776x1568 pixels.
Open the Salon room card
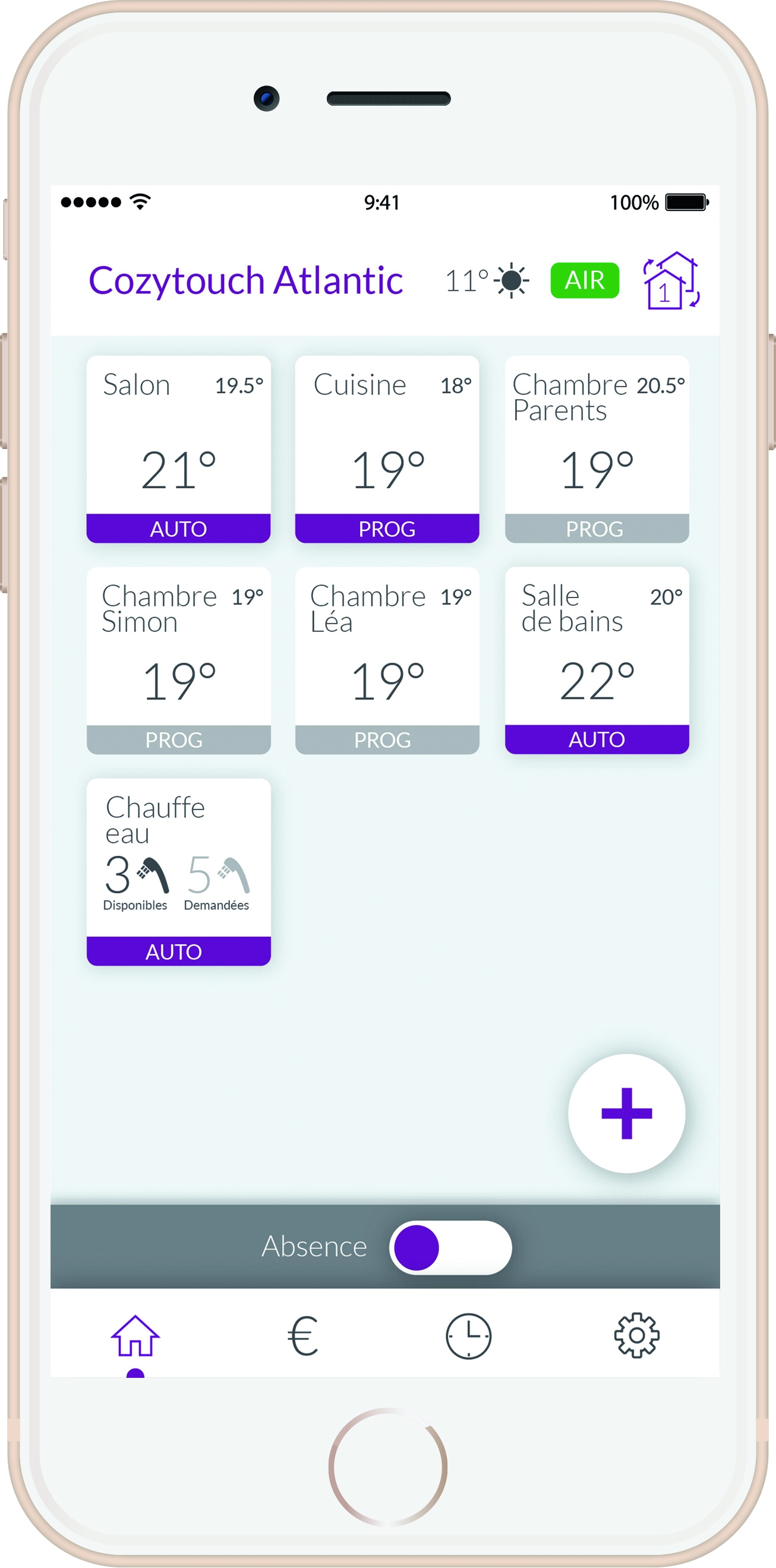coord(178,449)
